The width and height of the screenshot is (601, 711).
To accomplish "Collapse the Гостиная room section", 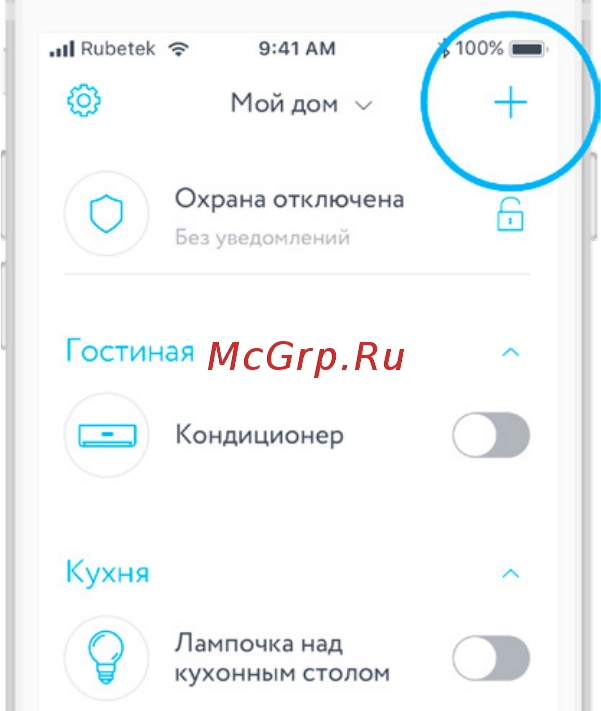I will (510, 352).
